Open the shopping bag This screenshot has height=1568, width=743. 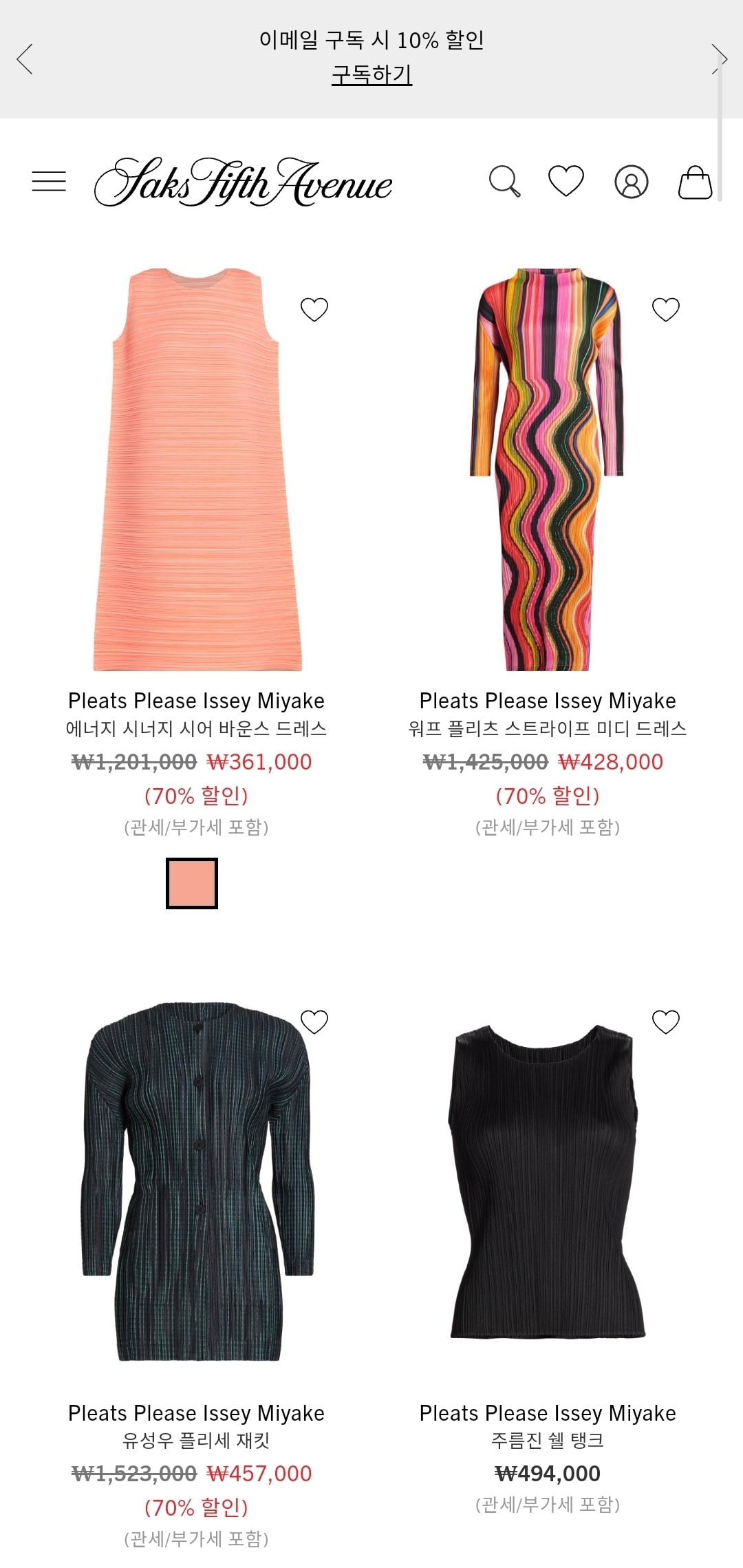click(x=695, y=182)
